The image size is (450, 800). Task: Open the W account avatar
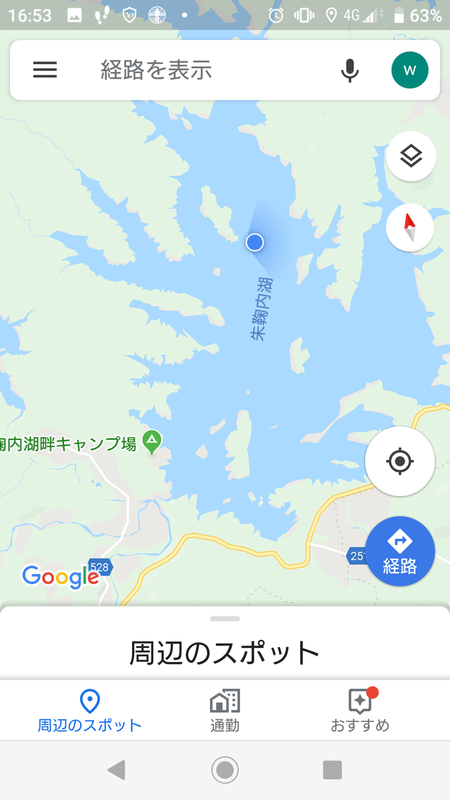coord(410,70)
